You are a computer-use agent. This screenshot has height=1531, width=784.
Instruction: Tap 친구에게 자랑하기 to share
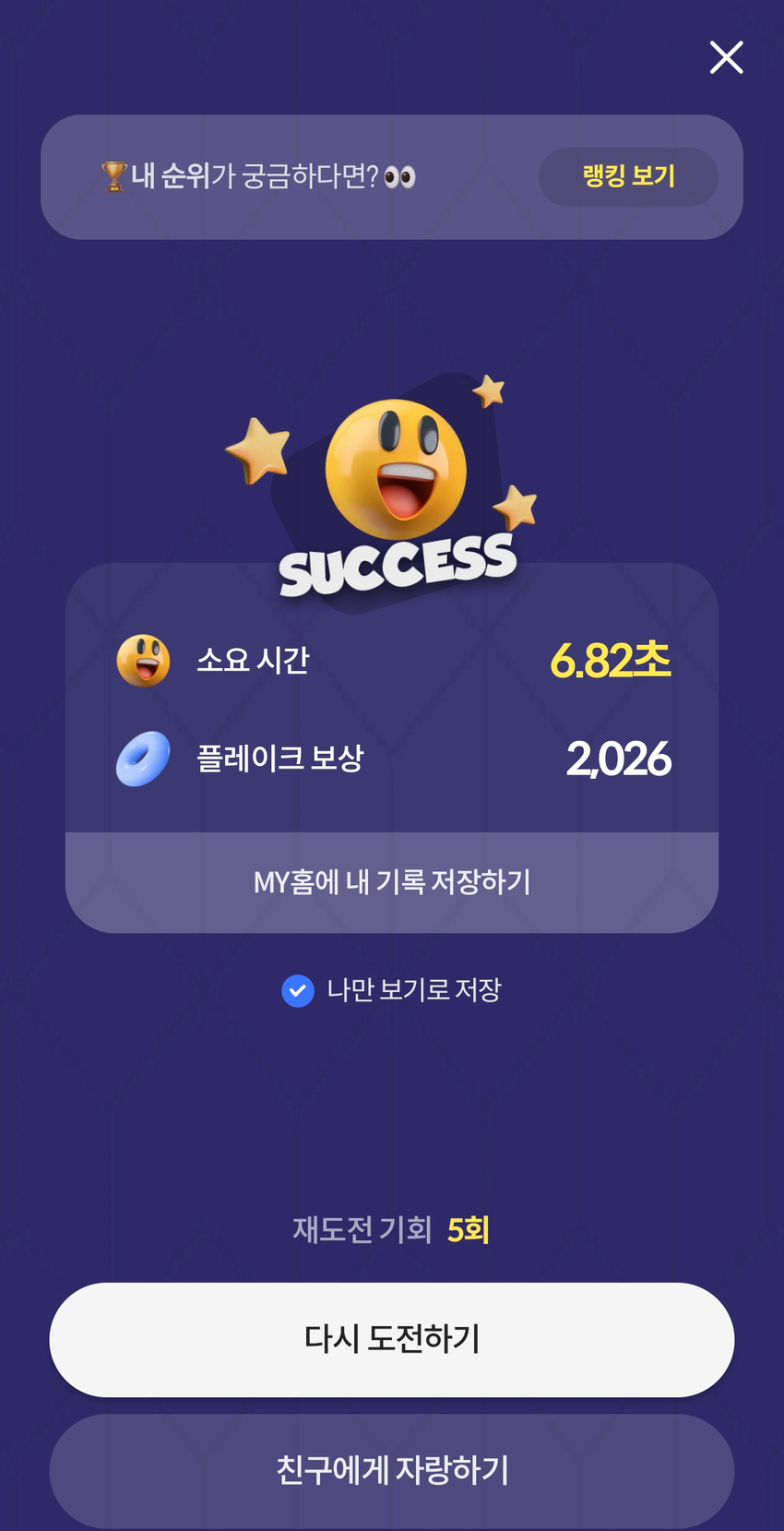coord(392,1470)
